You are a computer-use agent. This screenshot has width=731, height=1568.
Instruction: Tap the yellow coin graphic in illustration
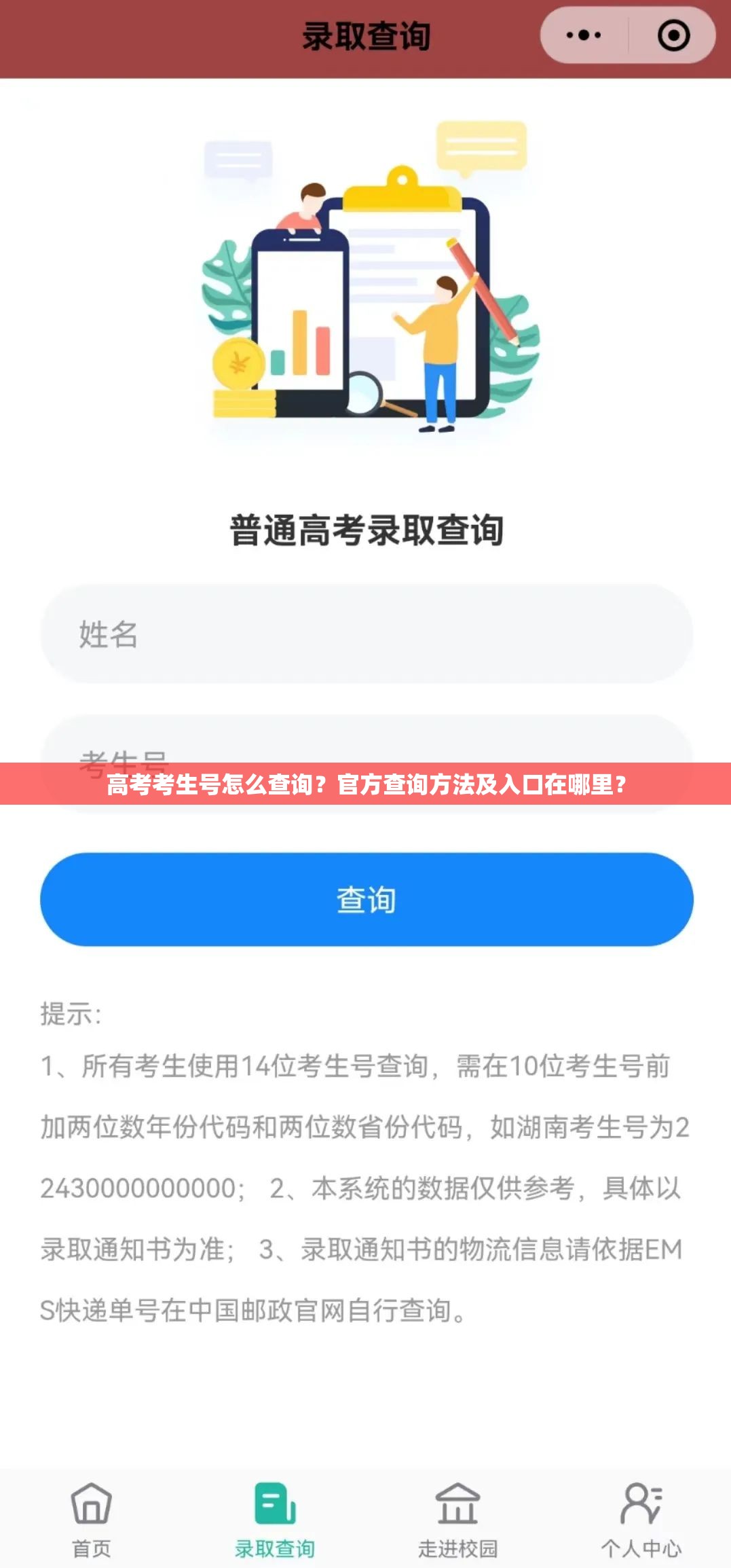coord(239,367)
